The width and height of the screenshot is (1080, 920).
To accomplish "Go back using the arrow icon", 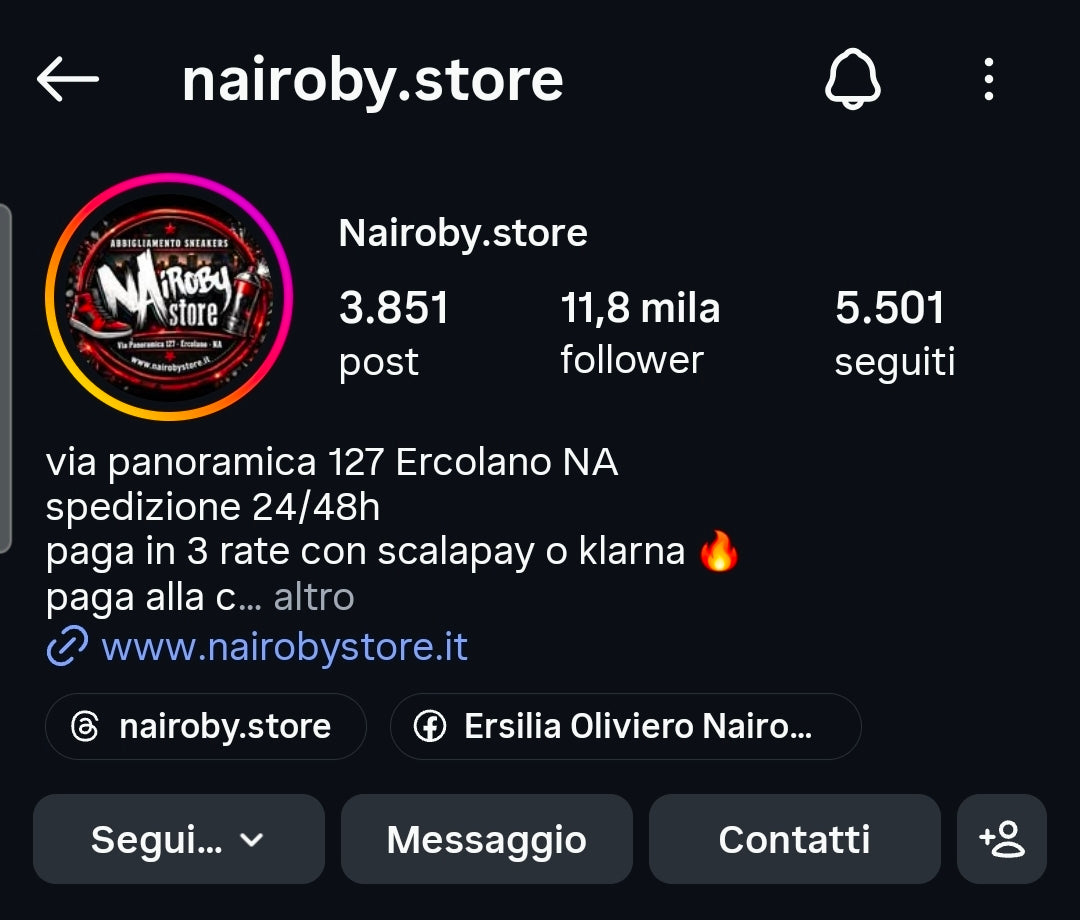I will (68, 79).
